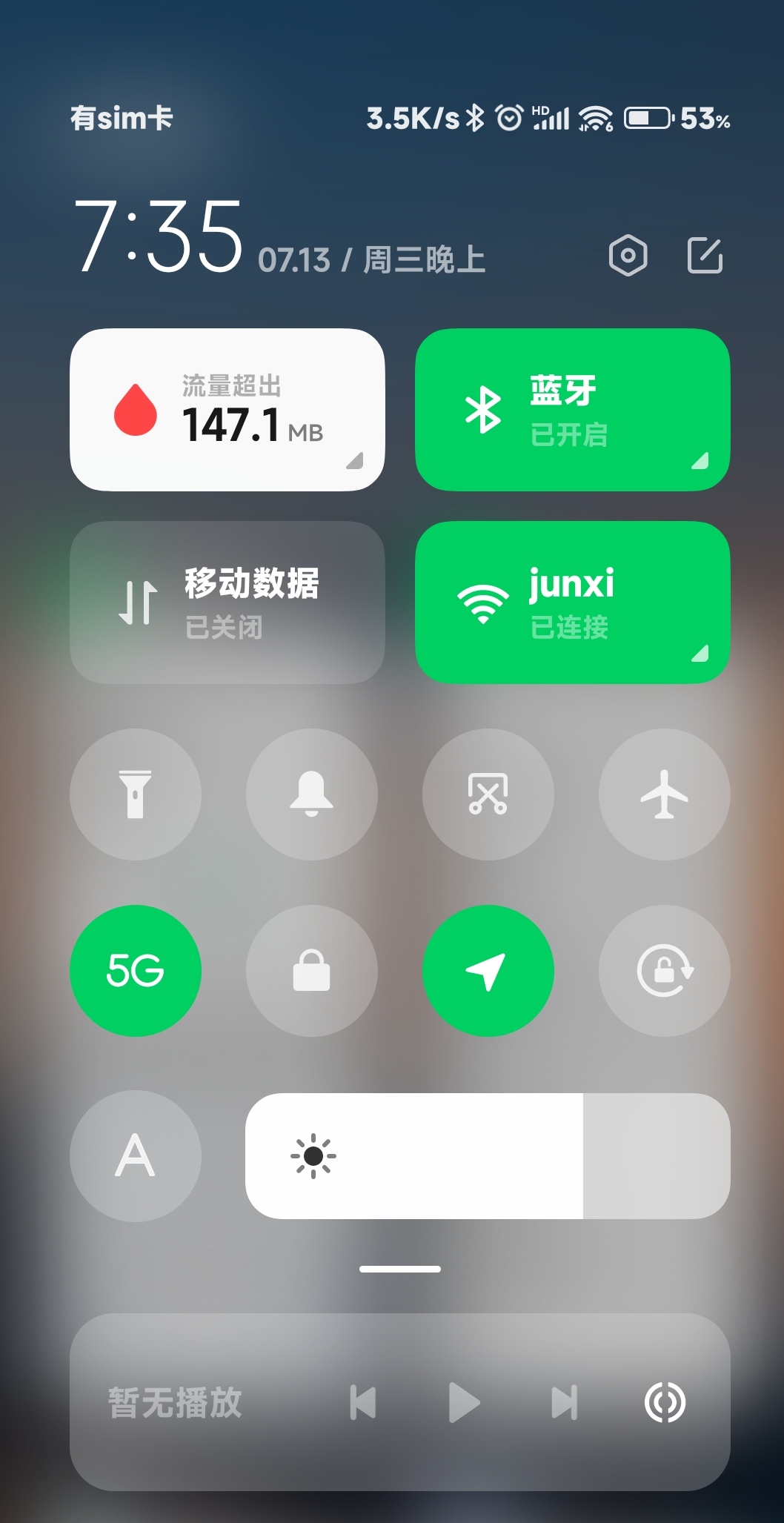The width and height of the screenshot is (784, 1523).
Task: Turn off location services arrow
Action: (x=488, y=971)
